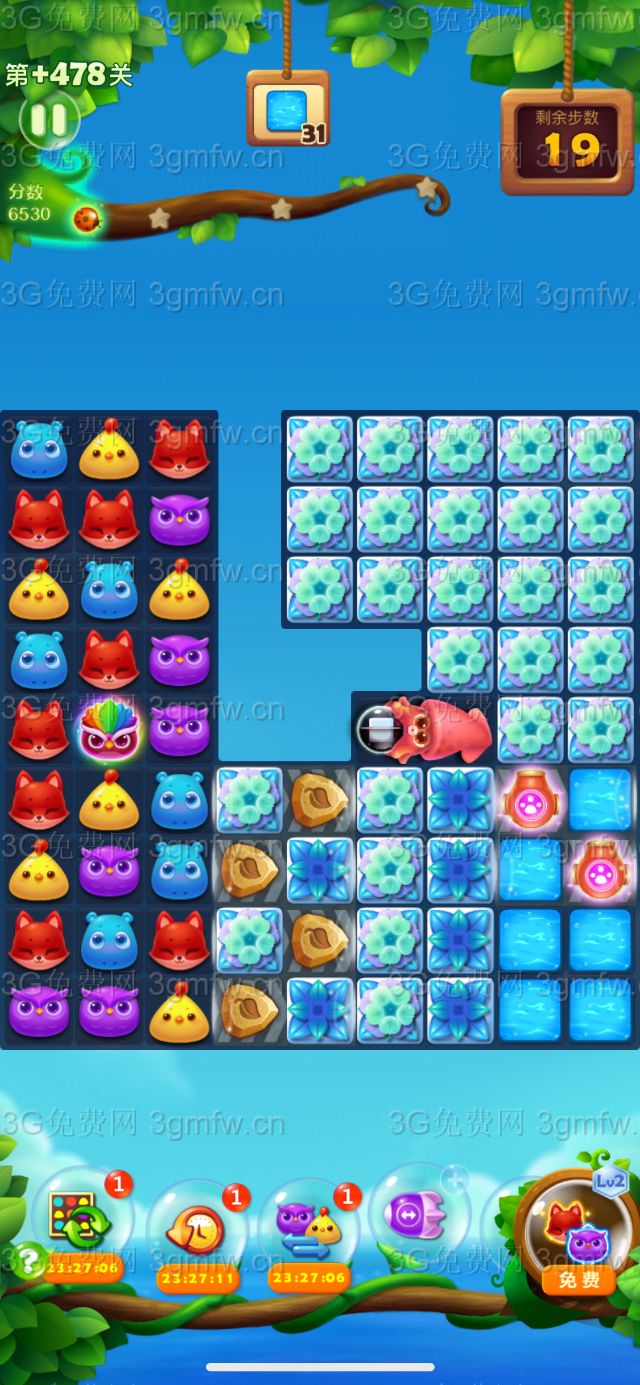
Task: Pause the game
Action: (x=48, y=120)
